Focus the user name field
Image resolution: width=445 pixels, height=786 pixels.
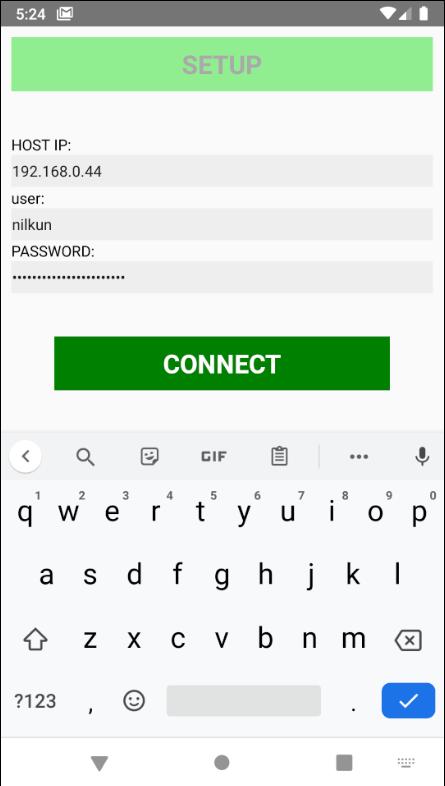click(221, 225)
